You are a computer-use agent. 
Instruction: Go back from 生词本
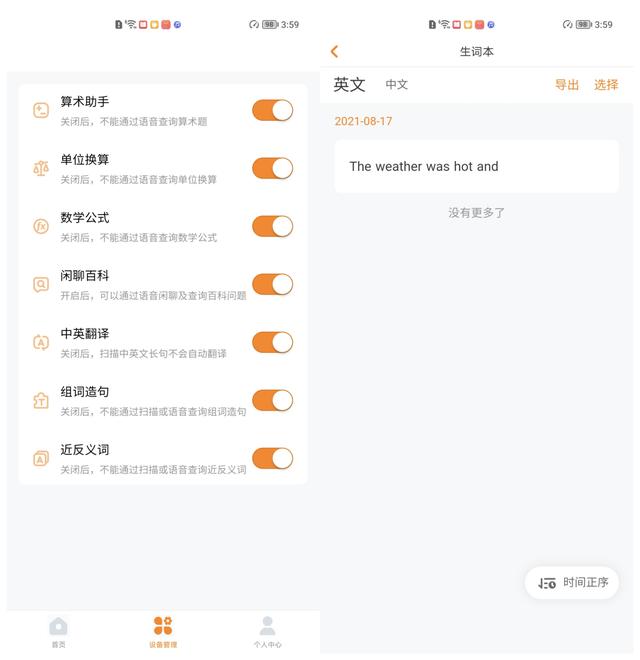[x=335, y=52]
